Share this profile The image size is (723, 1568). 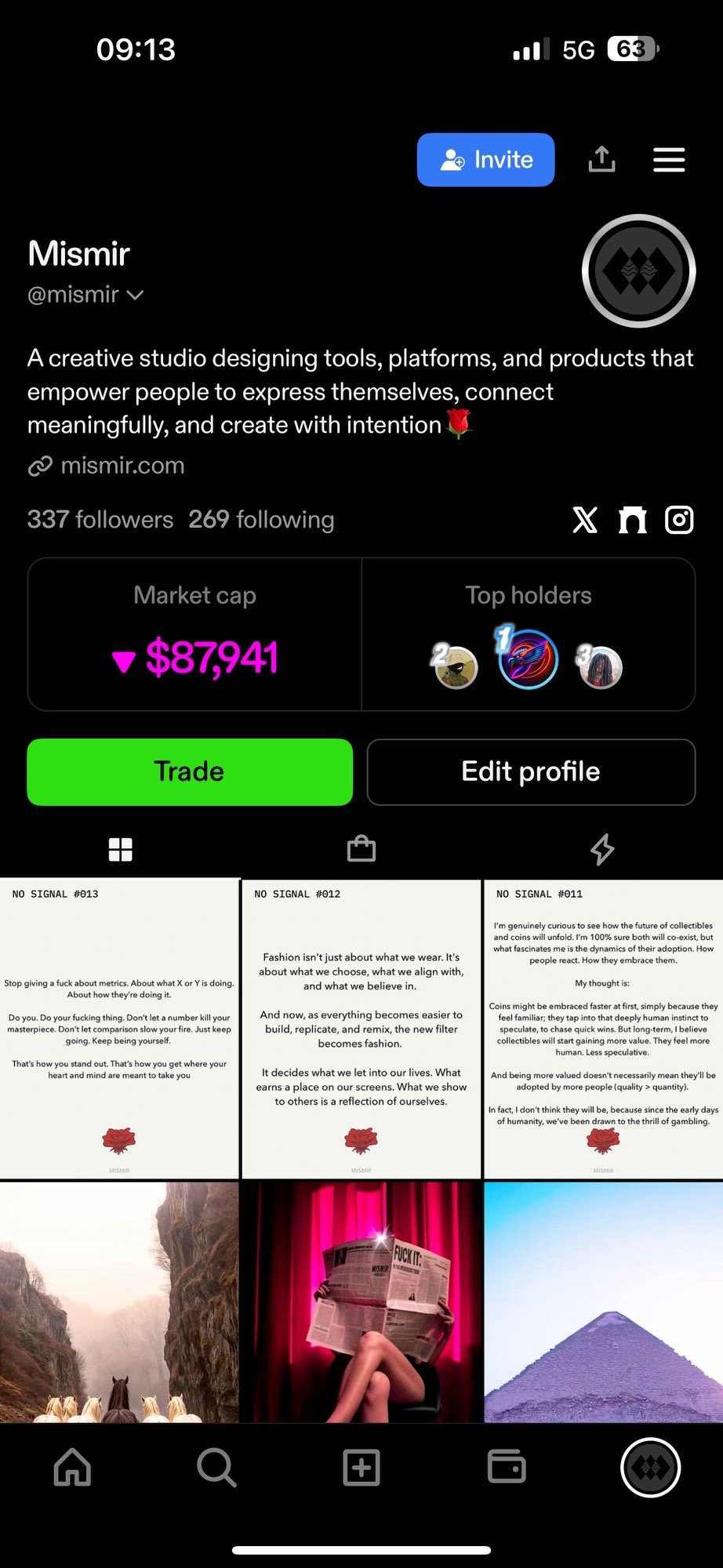click(601, 159)
